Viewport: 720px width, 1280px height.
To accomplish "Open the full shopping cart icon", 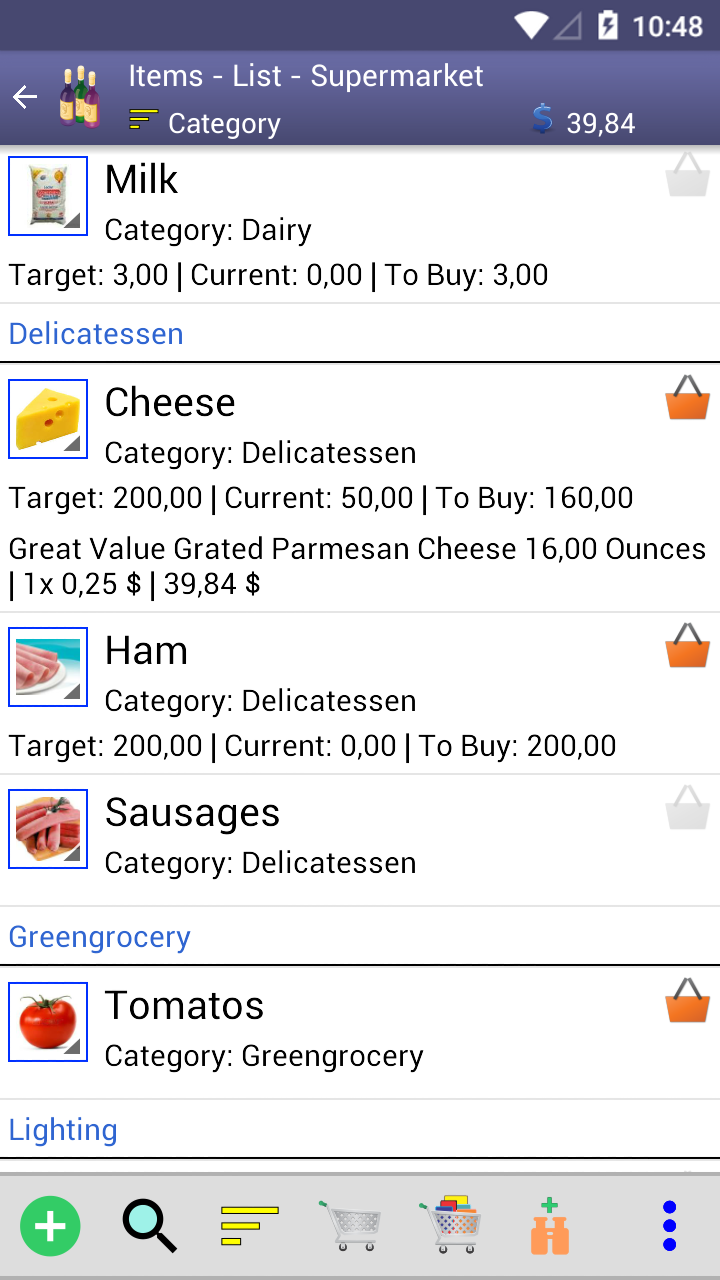I will point(450,1225).
